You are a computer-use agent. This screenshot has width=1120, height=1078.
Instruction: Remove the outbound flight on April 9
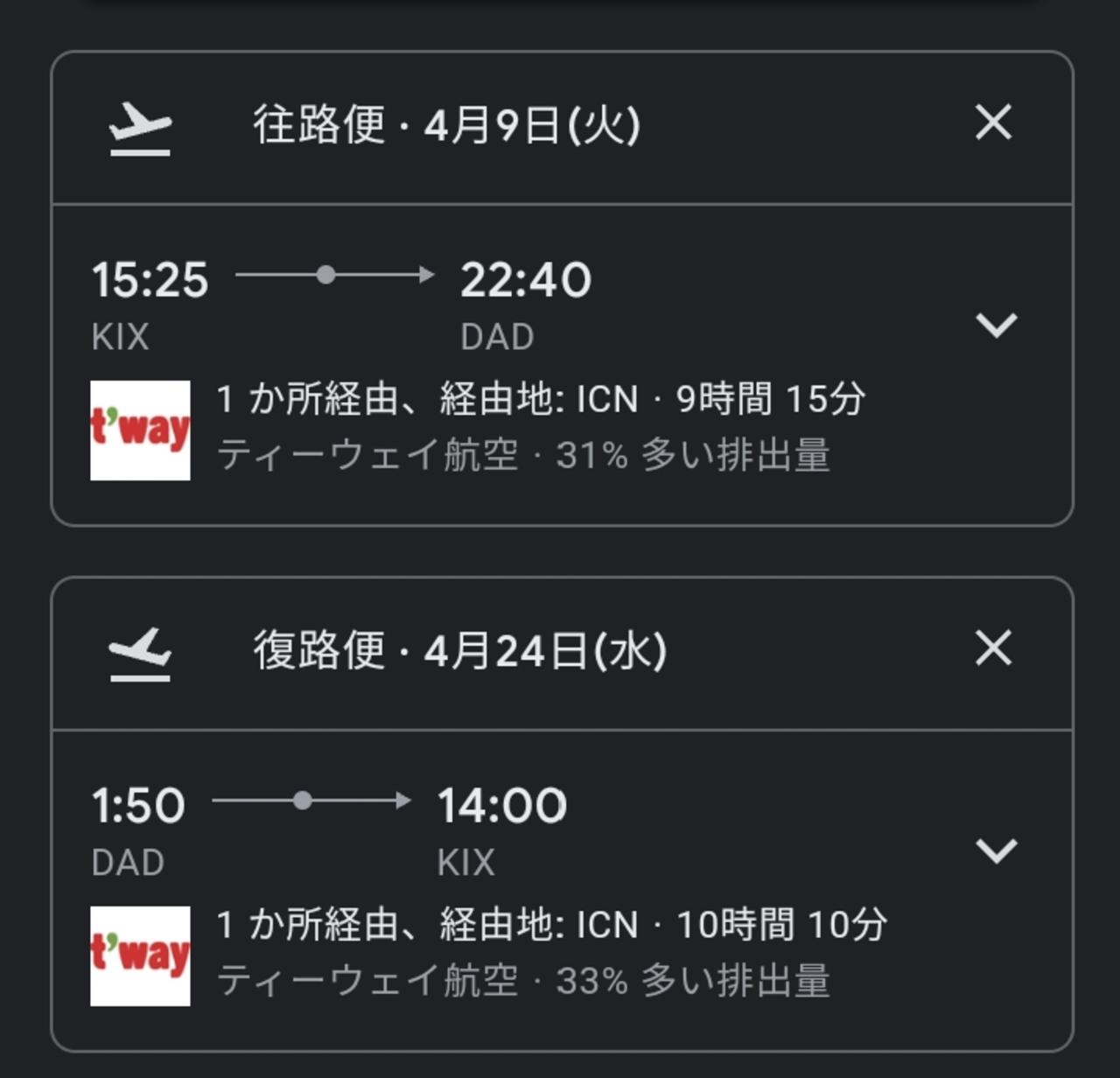pyautogui.click(x=993, y=122)
